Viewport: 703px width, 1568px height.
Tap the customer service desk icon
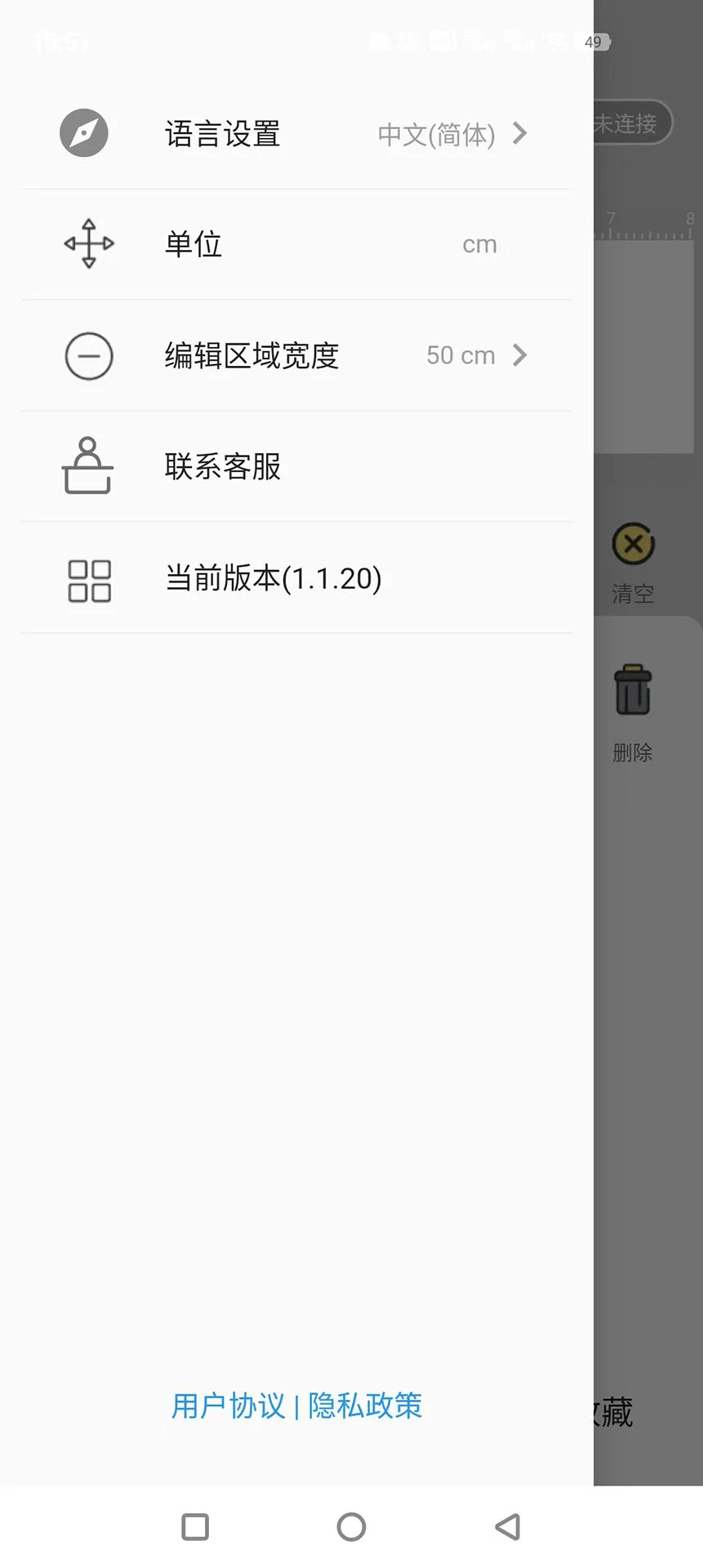(x=87, y=467)
